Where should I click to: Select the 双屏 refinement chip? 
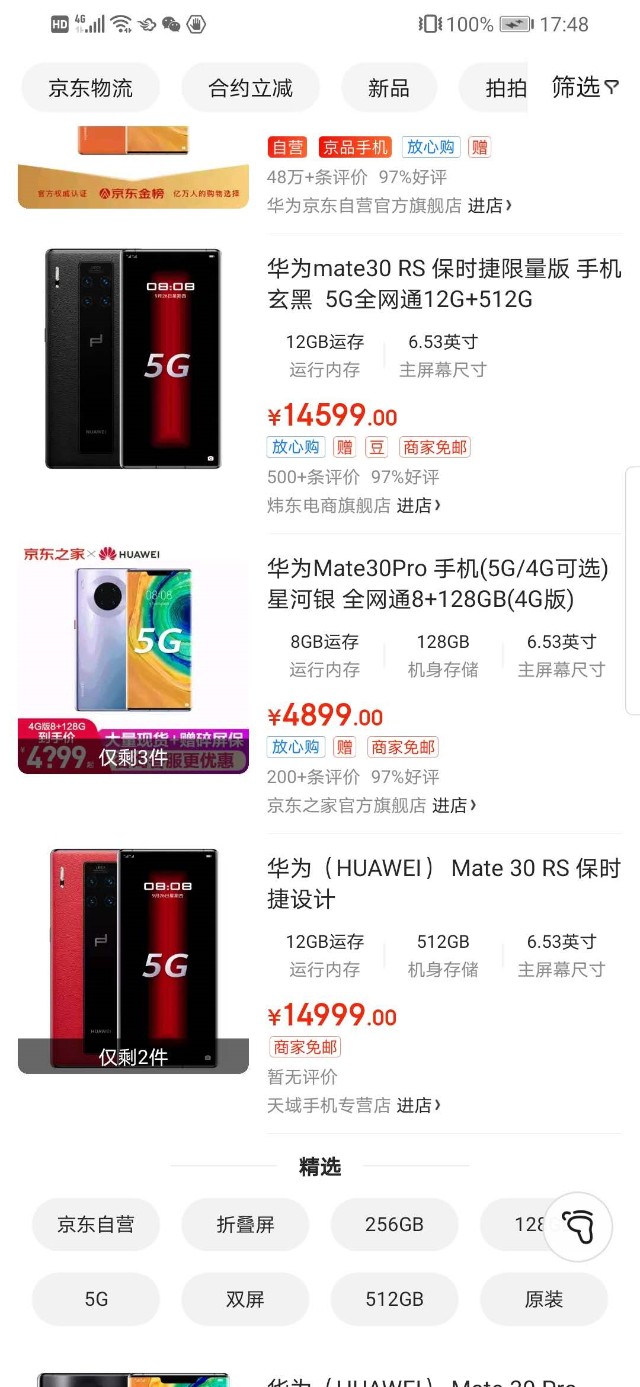point(245,1299)
